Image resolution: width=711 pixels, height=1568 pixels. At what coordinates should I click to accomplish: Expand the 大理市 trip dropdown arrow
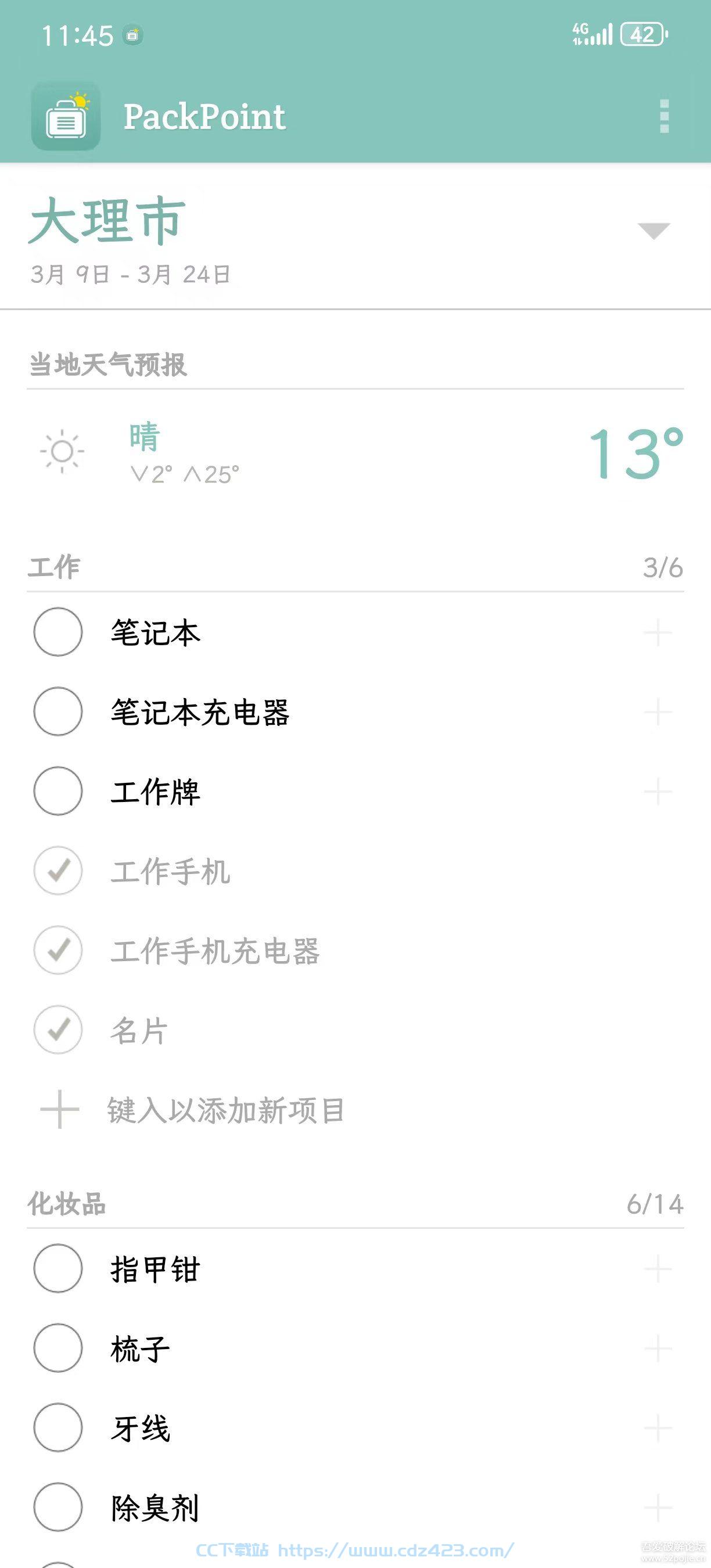pyautogui.click(x=653, y=231)
